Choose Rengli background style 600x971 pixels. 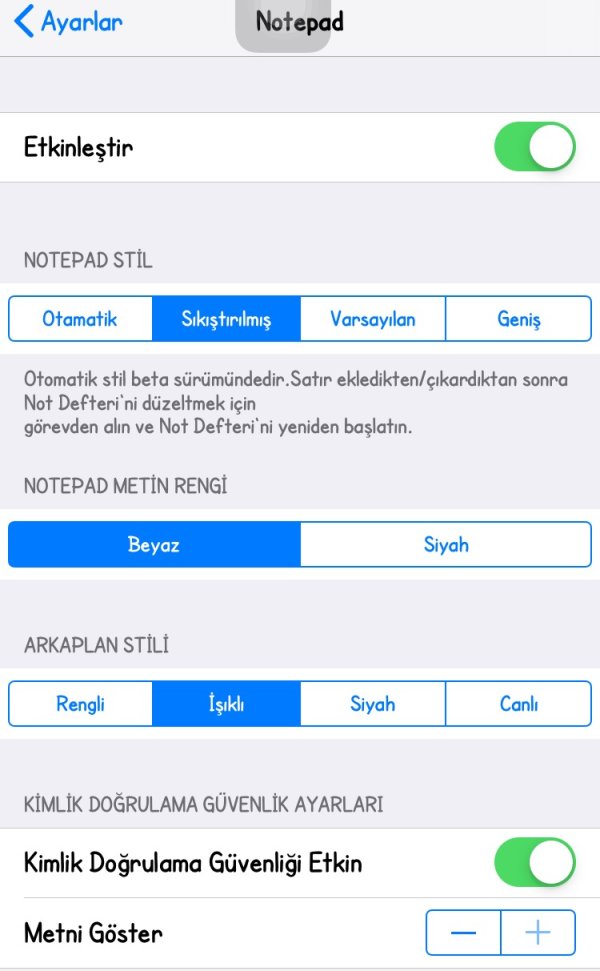(80, 704)
